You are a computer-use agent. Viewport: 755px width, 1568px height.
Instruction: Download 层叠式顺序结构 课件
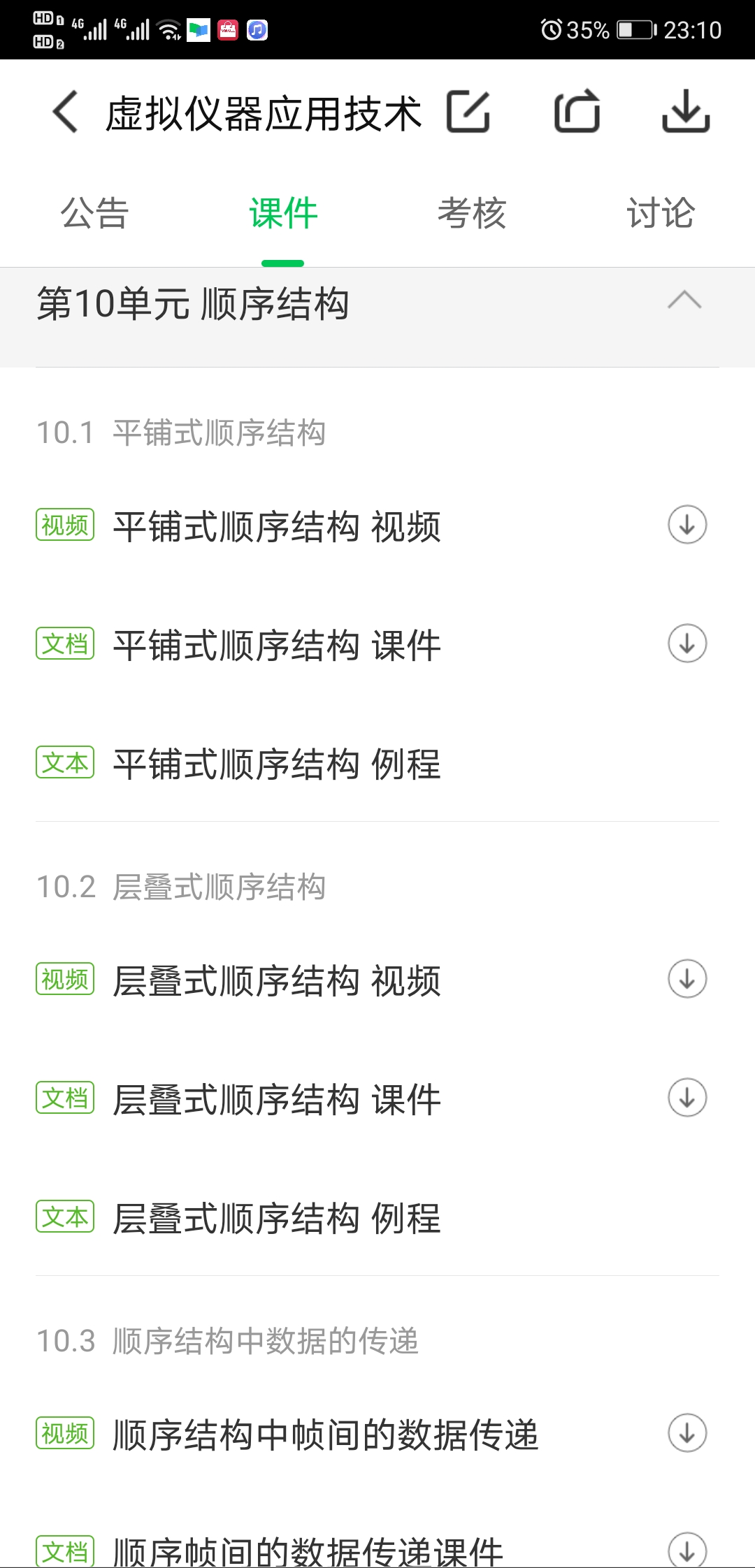(687, 1098)
